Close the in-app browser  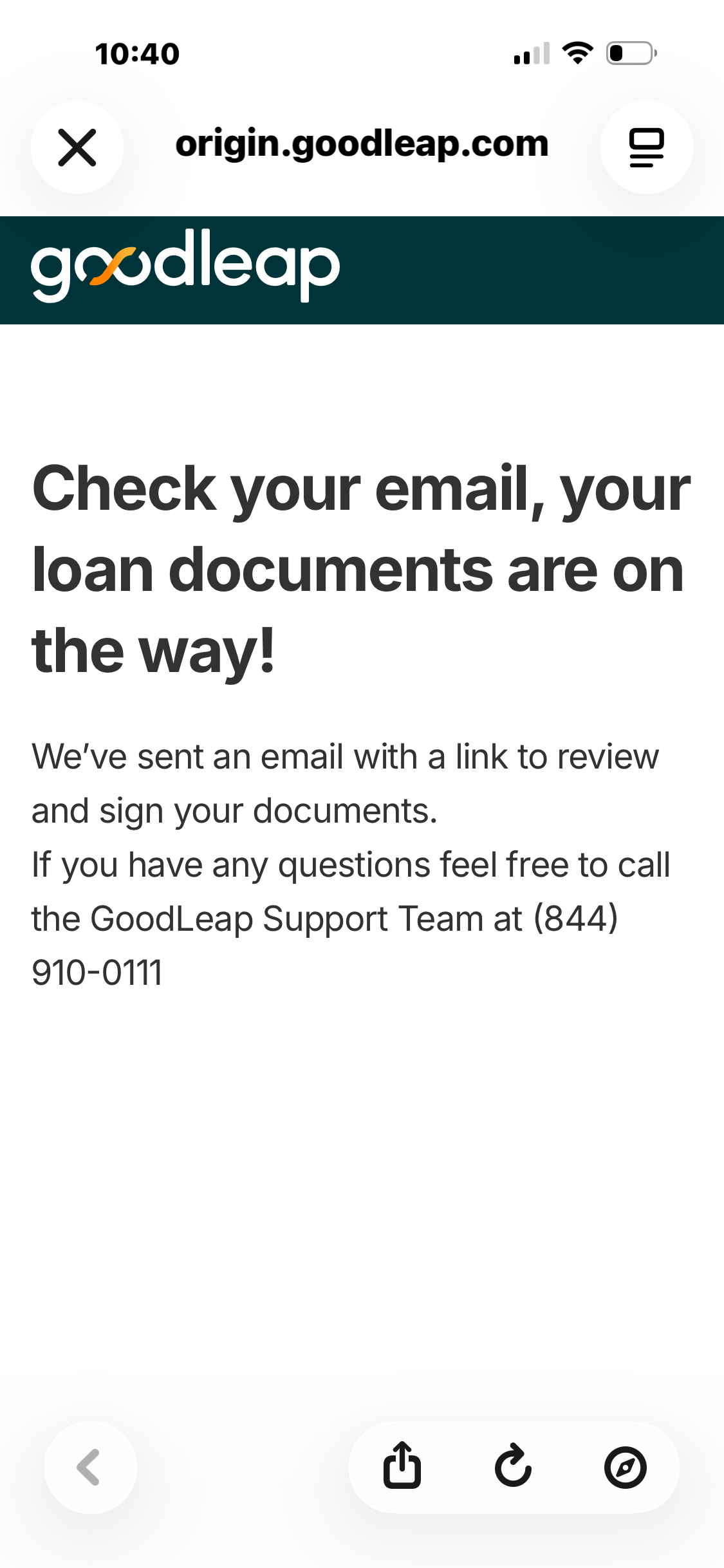click(x=77, y=147)
